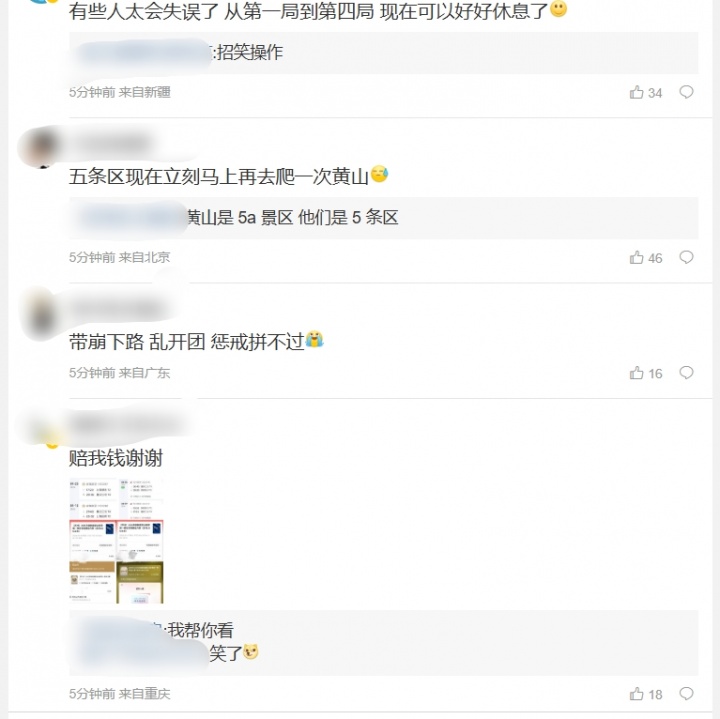Reply to the comment from 重庆
The height and width of the screenshot is (719, 720).
pos(686,694)
